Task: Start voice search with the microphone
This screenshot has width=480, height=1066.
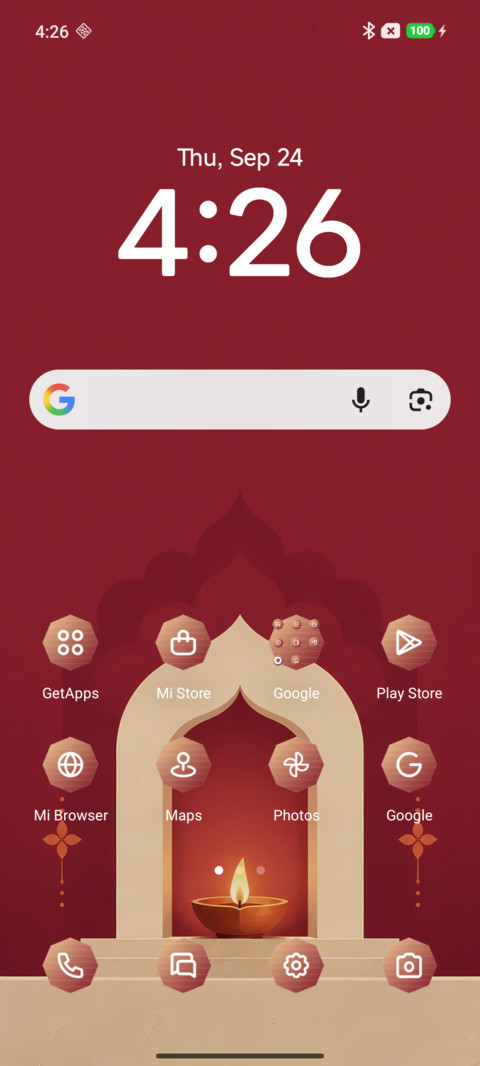Action: 360,400
